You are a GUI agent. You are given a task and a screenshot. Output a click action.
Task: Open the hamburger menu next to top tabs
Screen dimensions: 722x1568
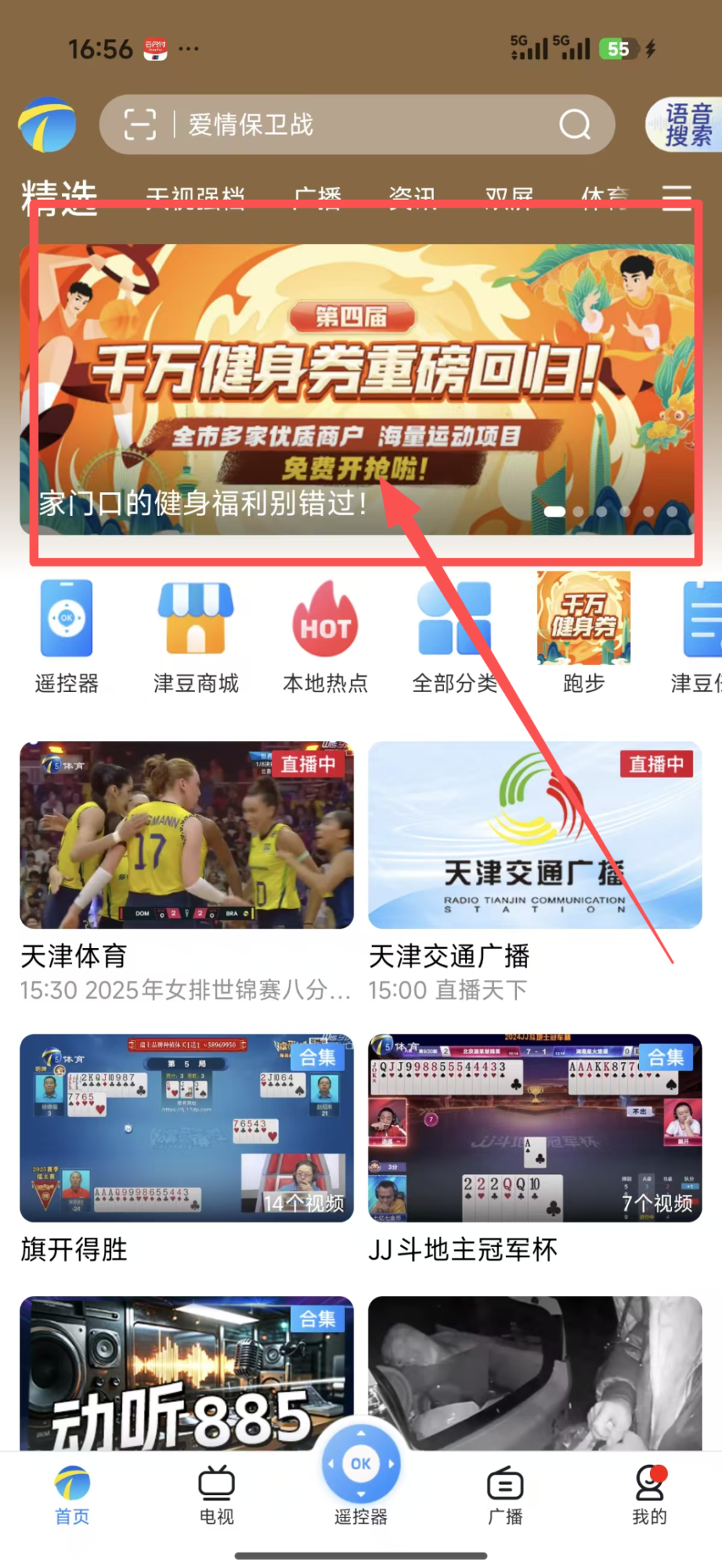[x=677, y=196]
